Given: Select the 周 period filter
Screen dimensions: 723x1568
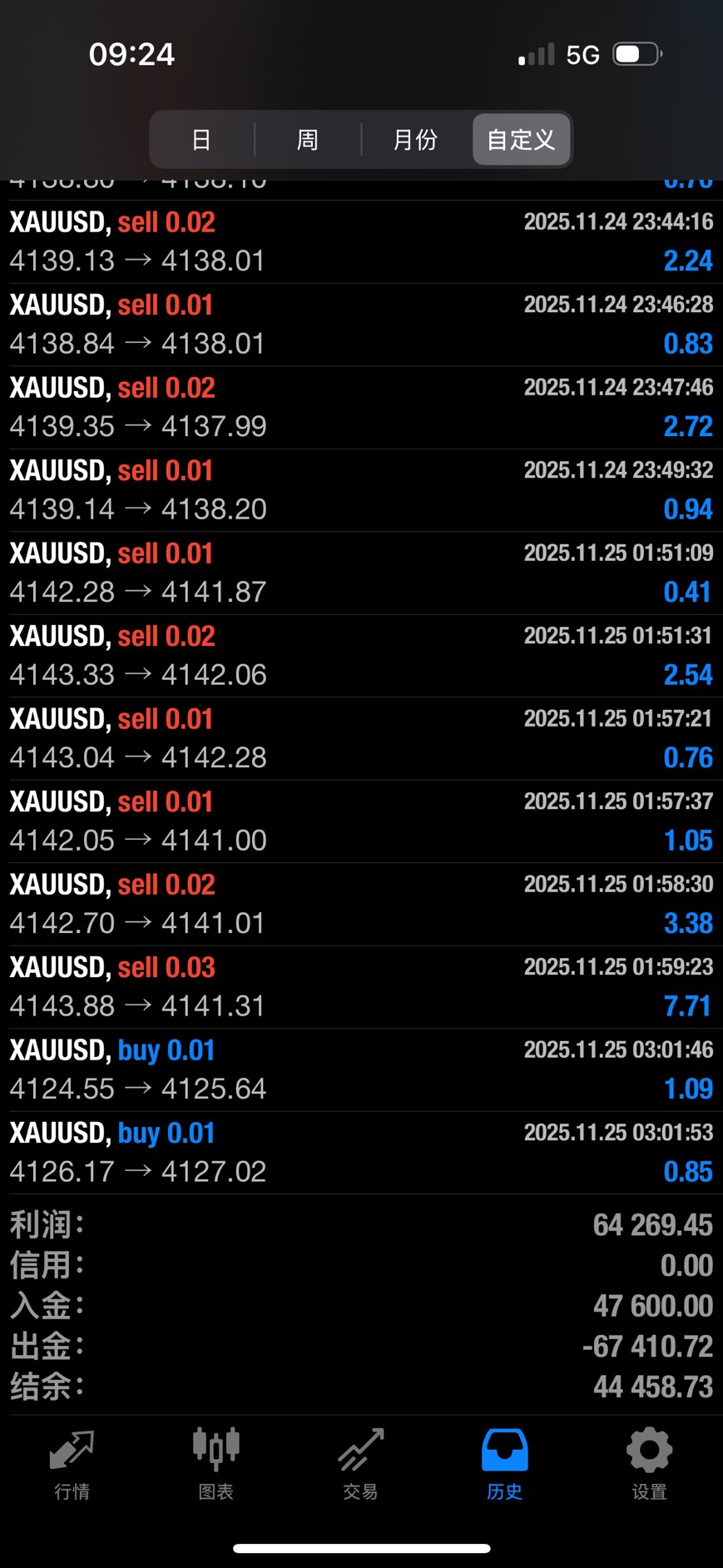Looking at the screenshot, I should (x=308, y=139).
